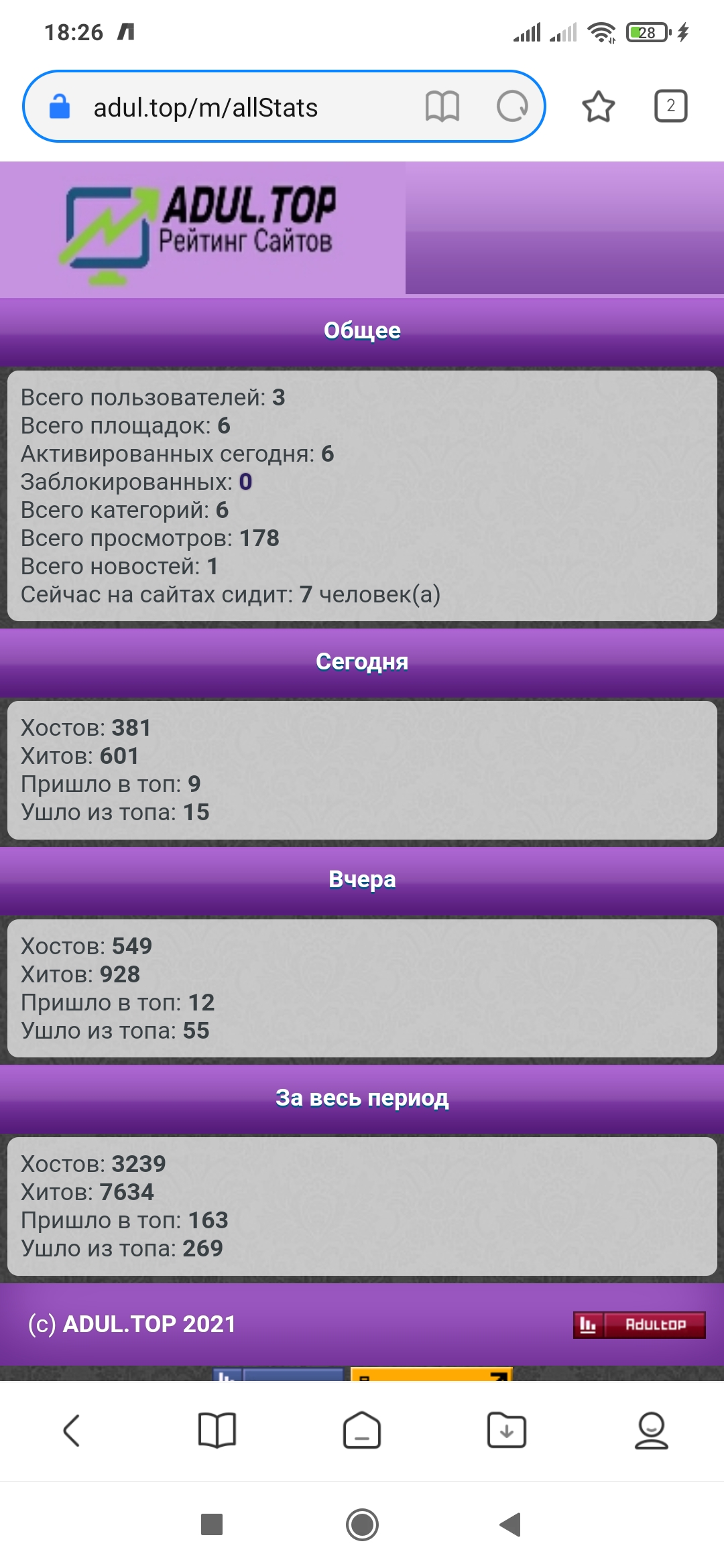Enable reader mode in the address bar
This screenshot has width=724, height=1568.
click(x=442, y=107)
